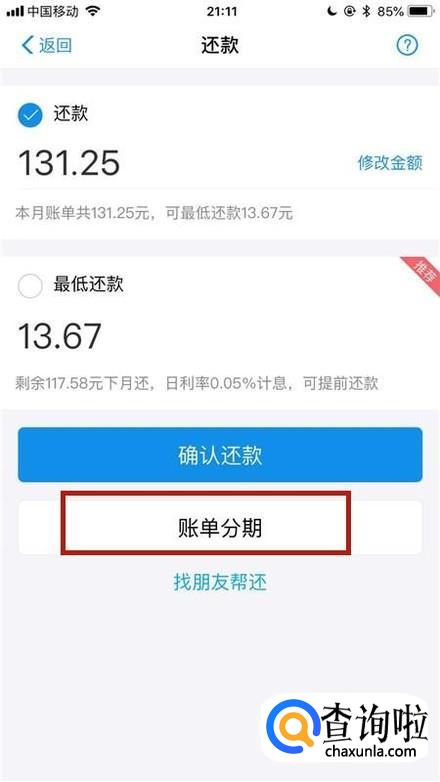The height and width of the screenshot is (782, 440).
Task: Confirm repayment with 确认还款 button
Action: (x=220, y=455)
